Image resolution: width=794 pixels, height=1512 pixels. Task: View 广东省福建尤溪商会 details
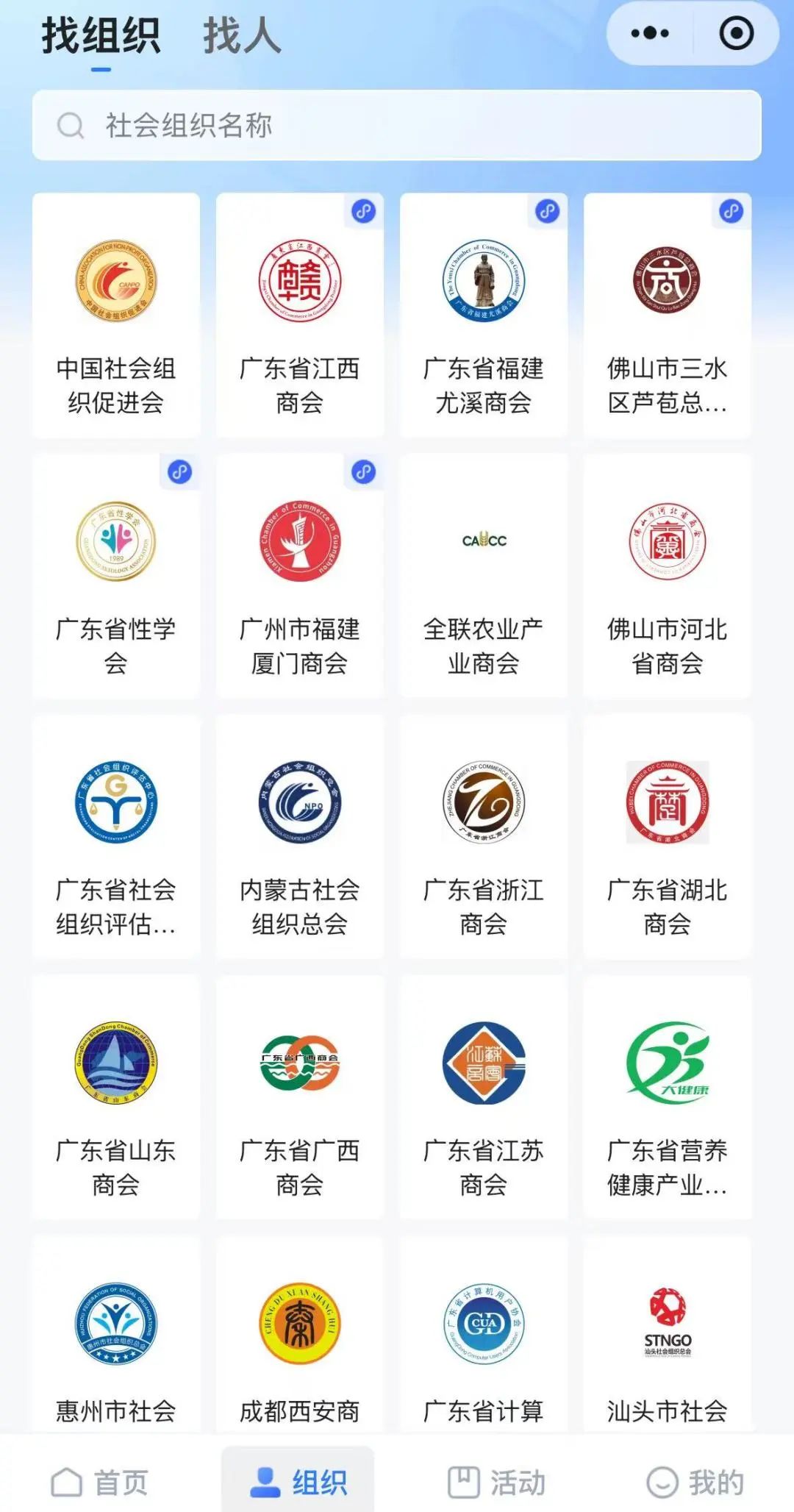tap(484, 316)
